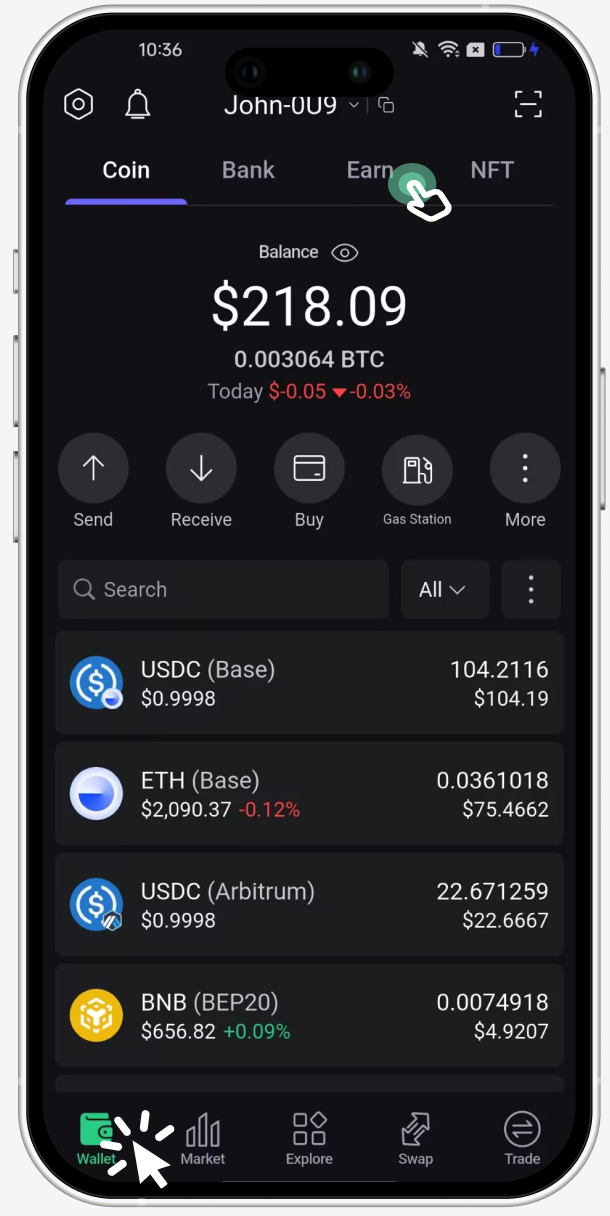Open the Buy option
Viewport: 610px width, 1216px height.
click(x=309, y=468)
